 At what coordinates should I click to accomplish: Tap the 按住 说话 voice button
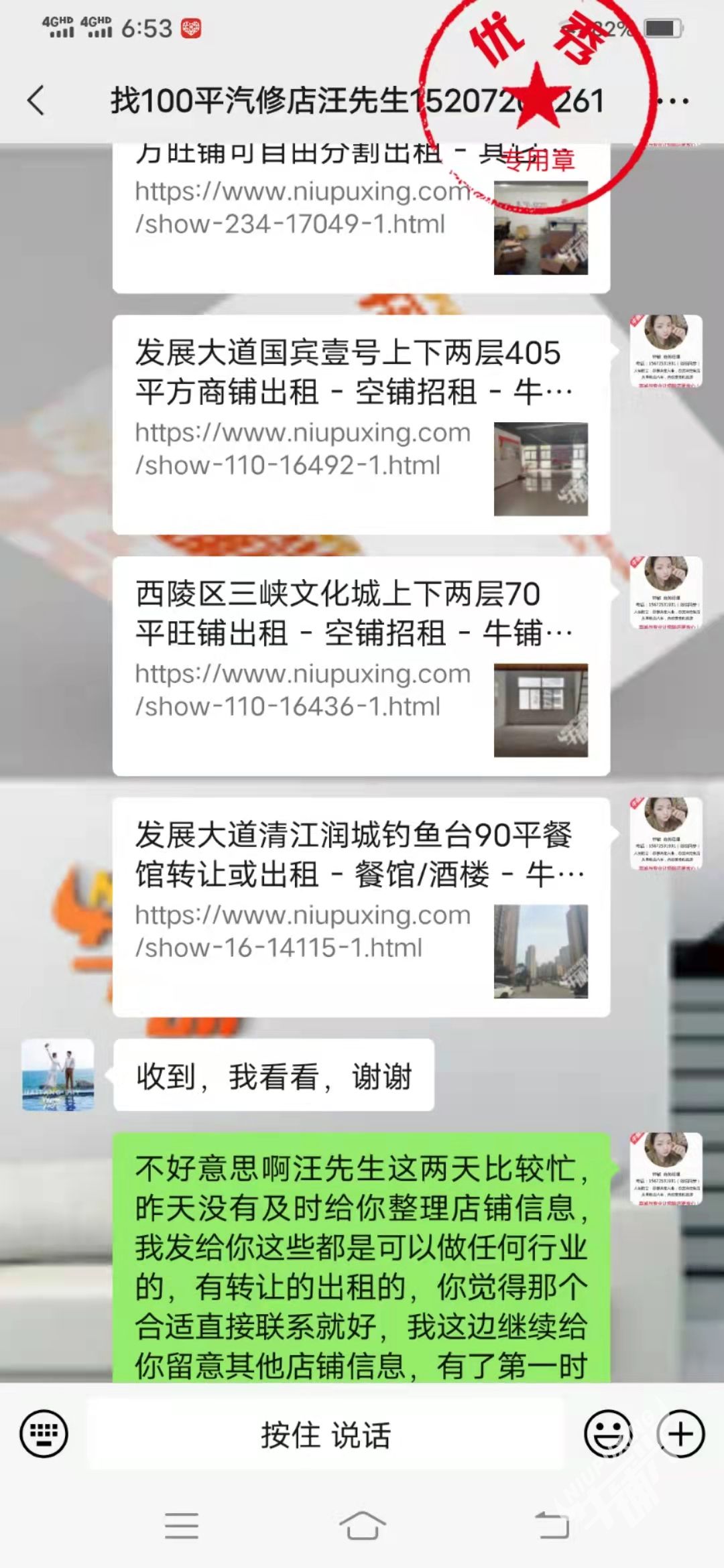[326, 1435]
